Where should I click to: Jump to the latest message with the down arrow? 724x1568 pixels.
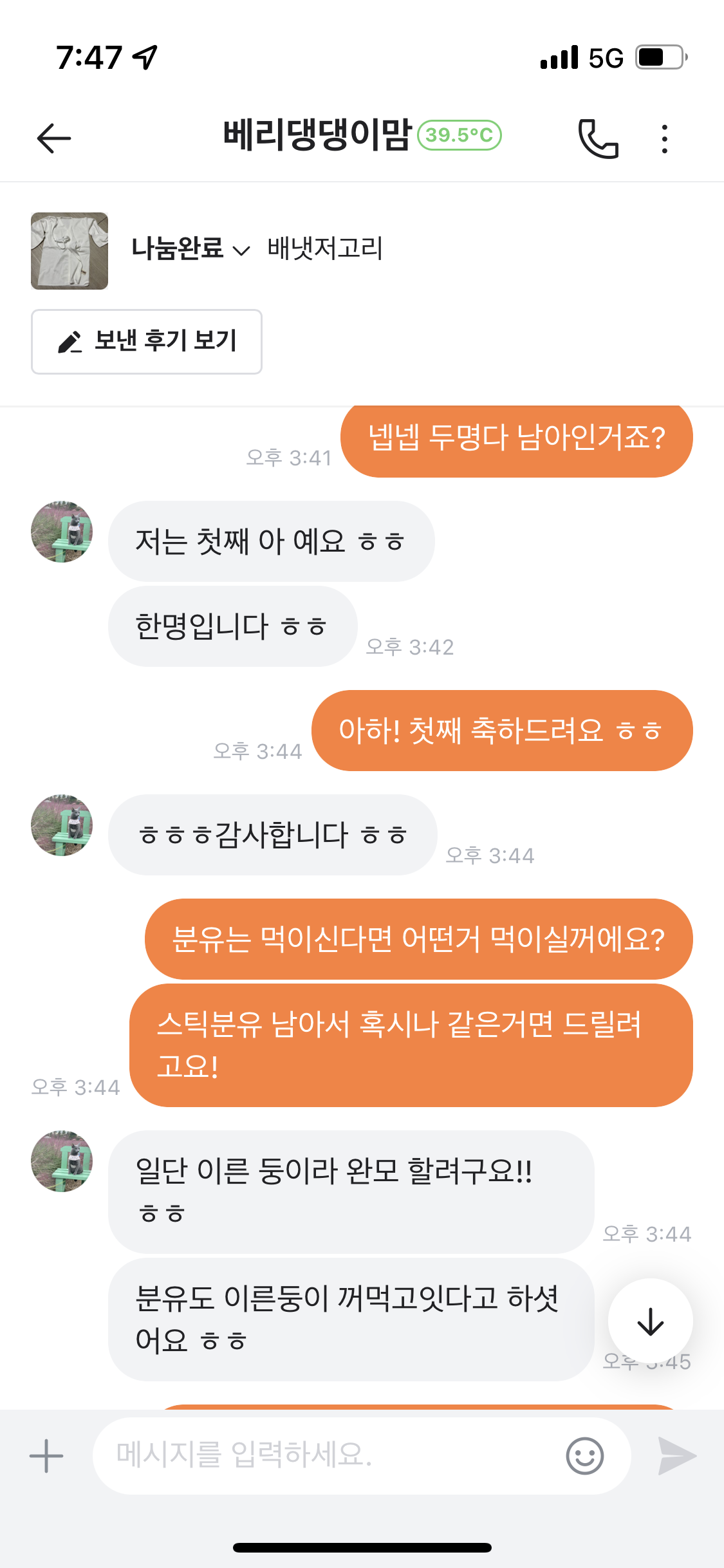pos(650,1321)
